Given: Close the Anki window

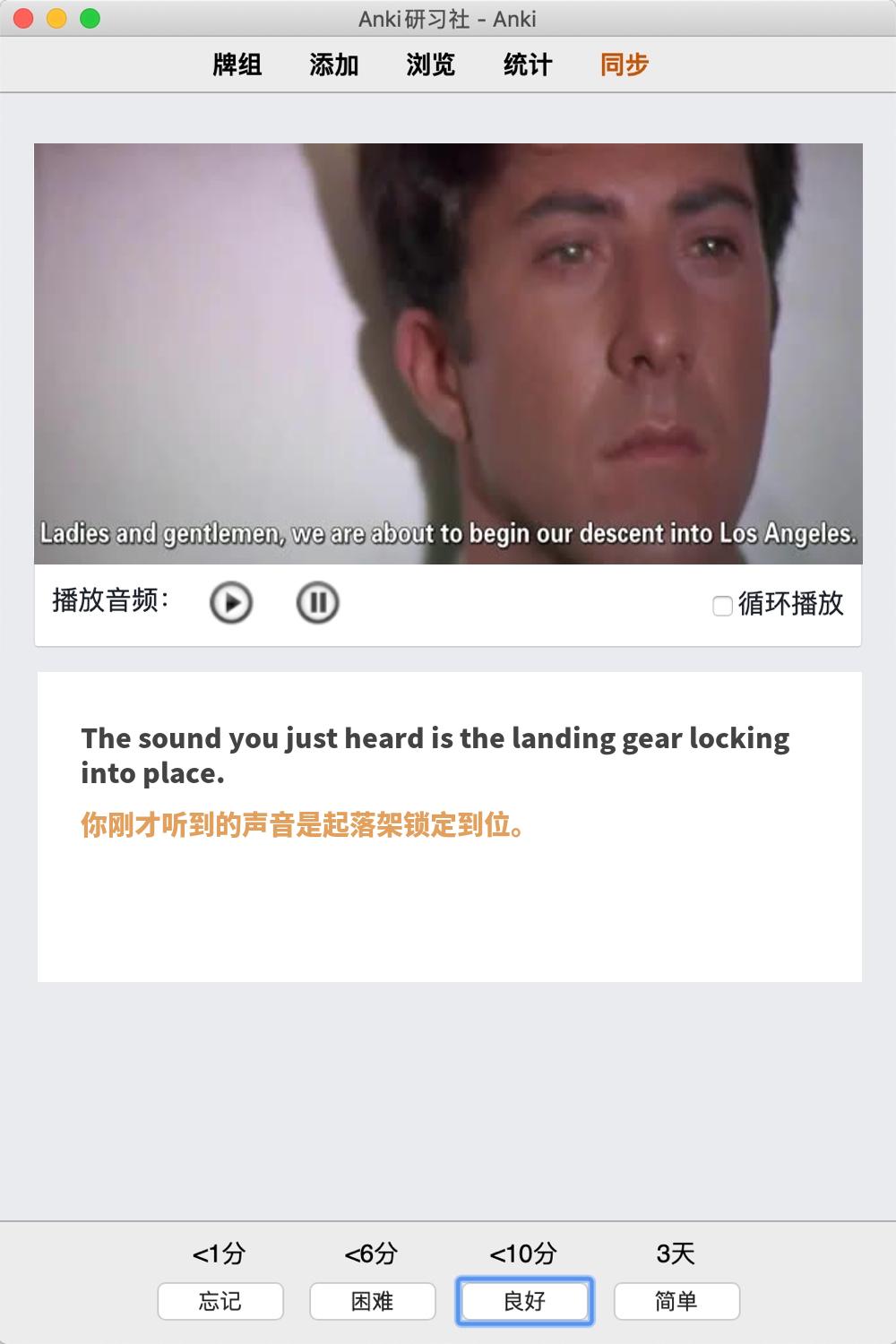Looking at the screenshot, I should coord(24,18).
